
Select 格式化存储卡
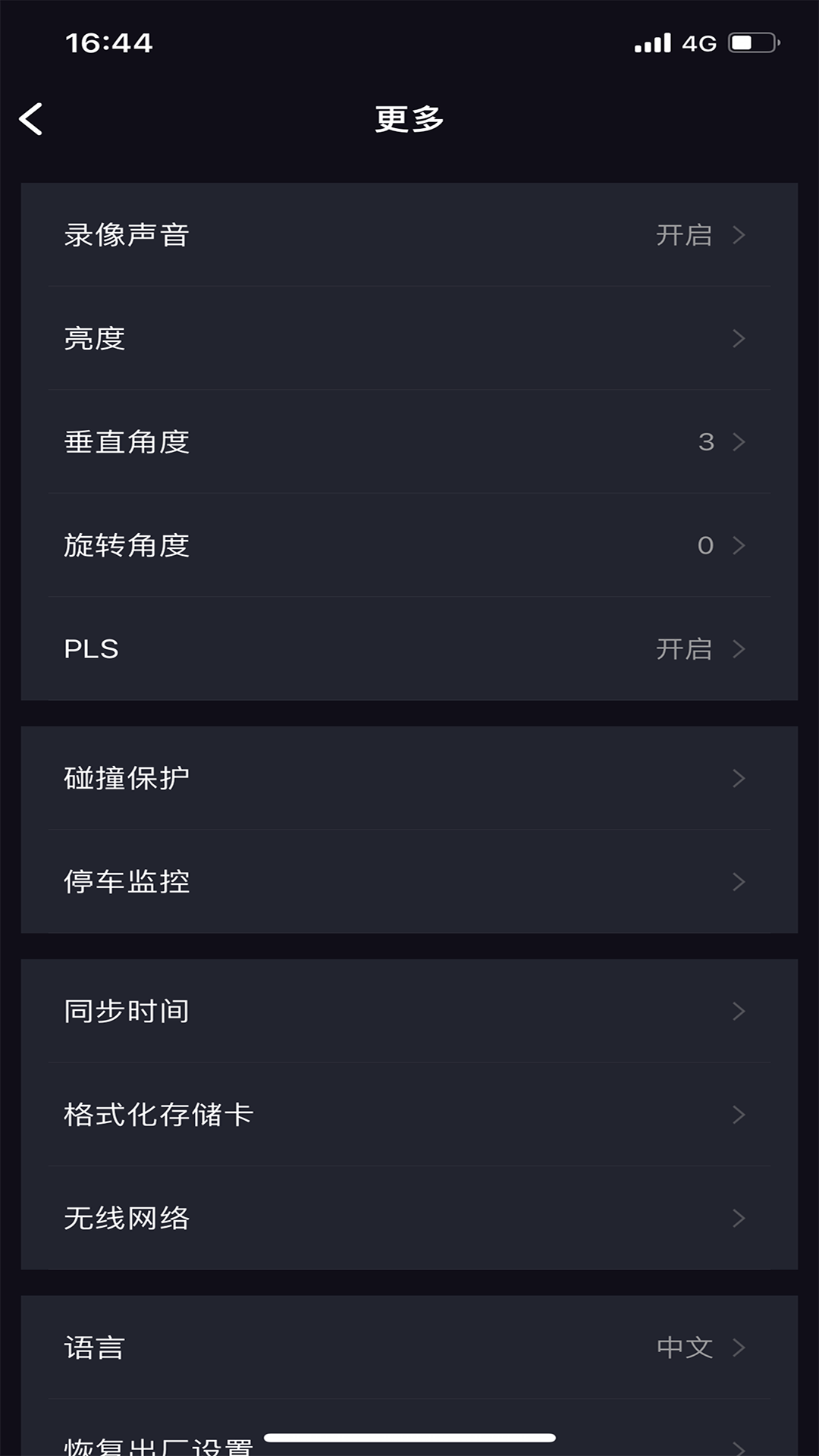[x=409, y=1115]
